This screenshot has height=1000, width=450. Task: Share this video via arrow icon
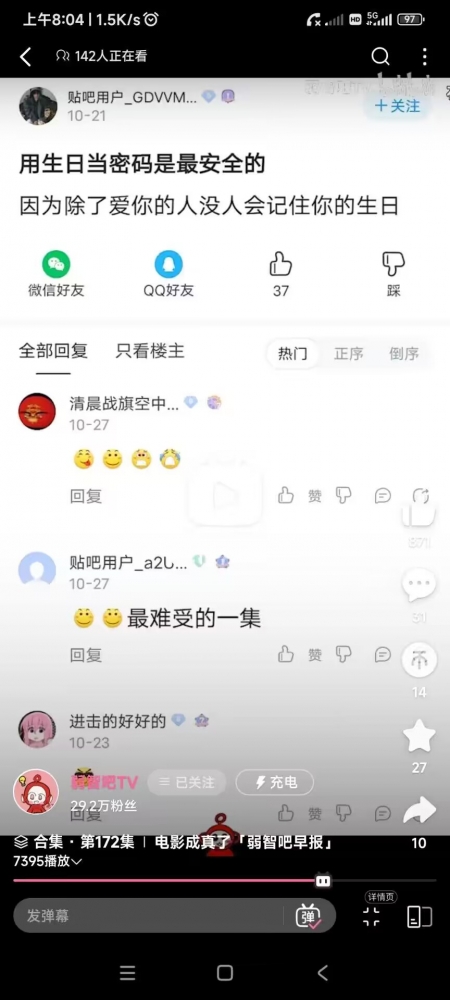pyautogui.click(x=419, y=811)
